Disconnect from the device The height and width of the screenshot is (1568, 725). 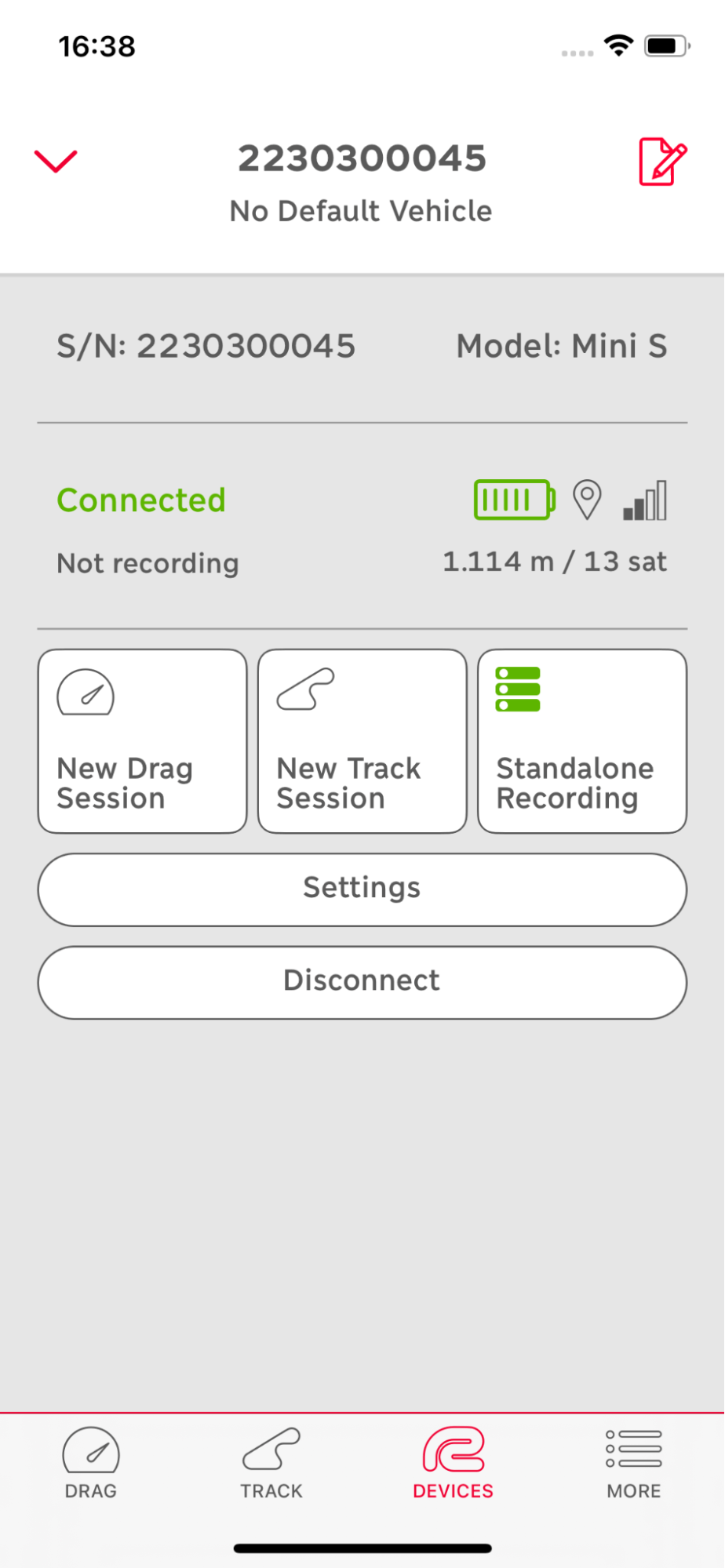coord(362,982)
